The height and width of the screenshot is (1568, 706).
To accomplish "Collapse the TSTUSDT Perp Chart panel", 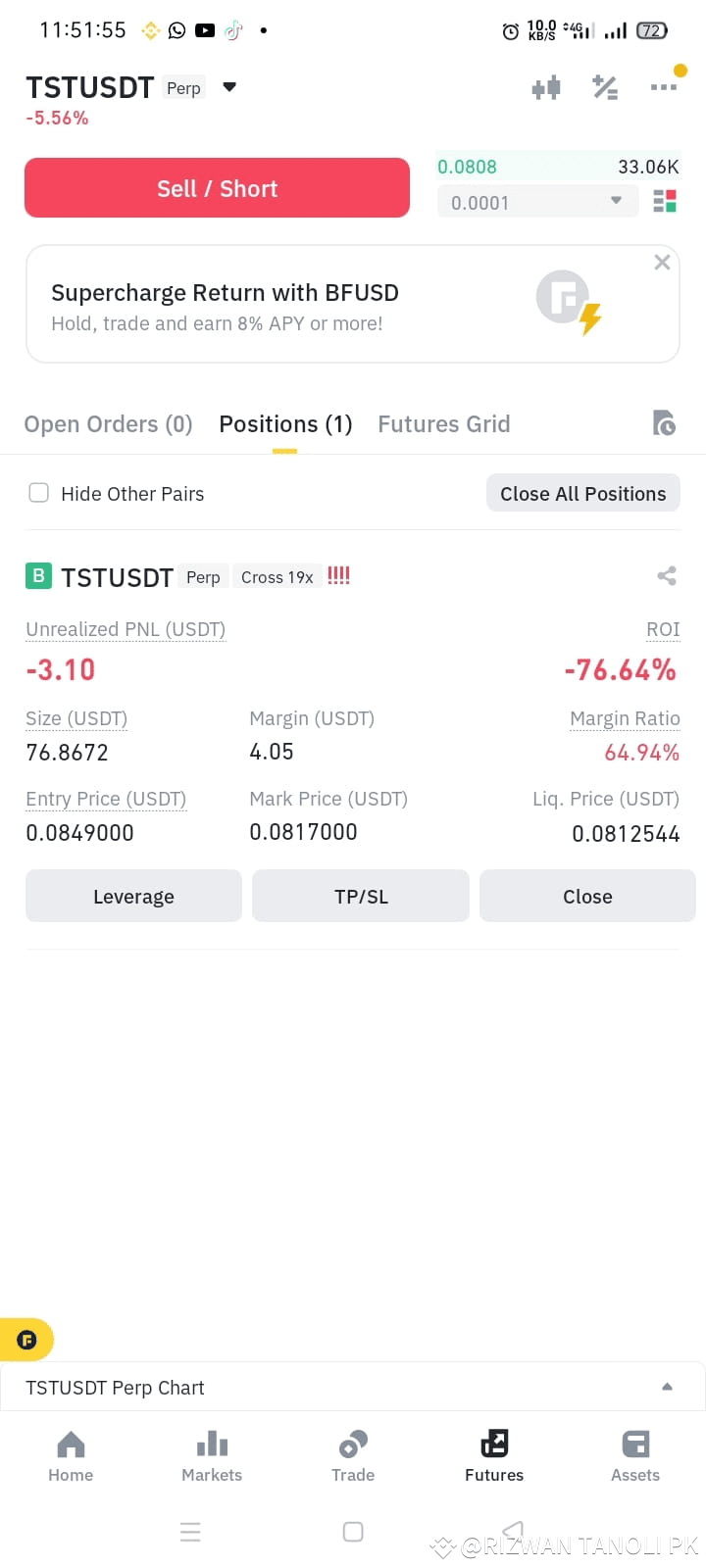I will click(667, 1387).
